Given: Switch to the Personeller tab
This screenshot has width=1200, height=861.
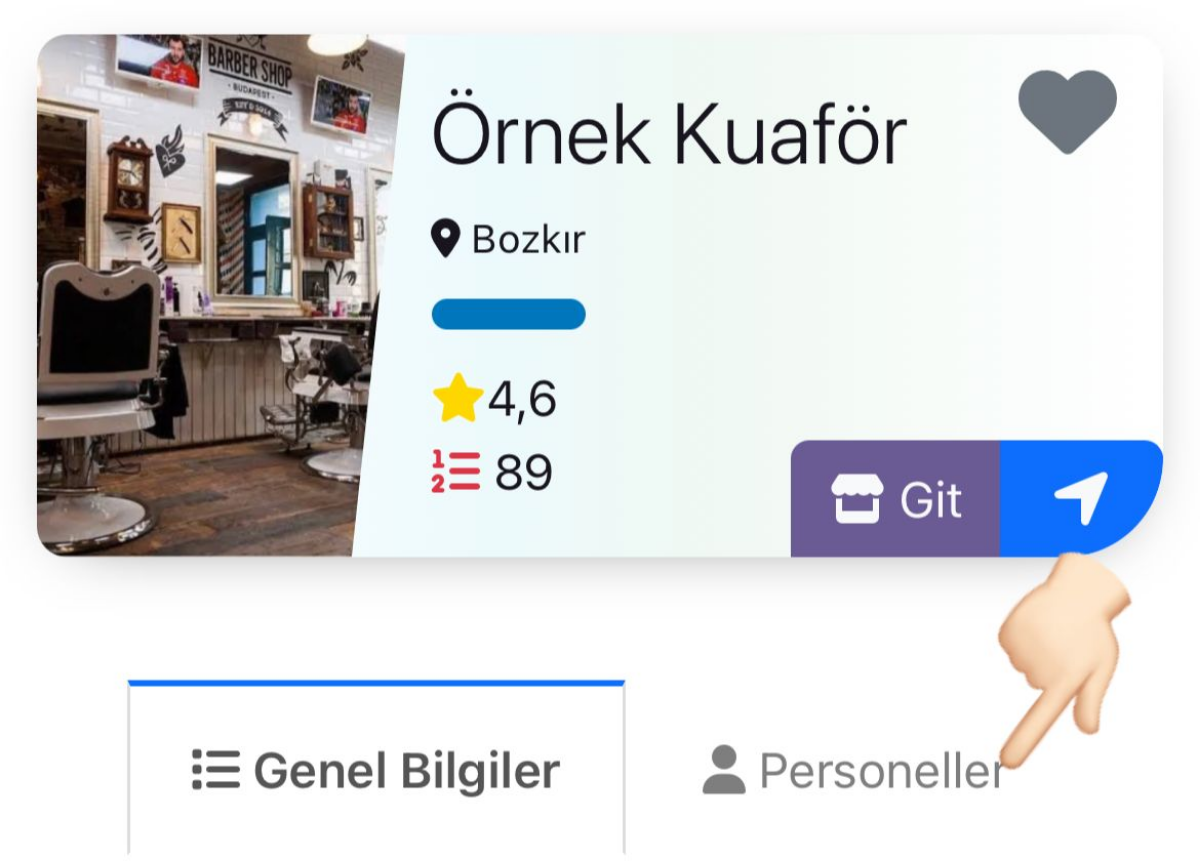Looking at the screenshot, I should (x=853, y=771).
